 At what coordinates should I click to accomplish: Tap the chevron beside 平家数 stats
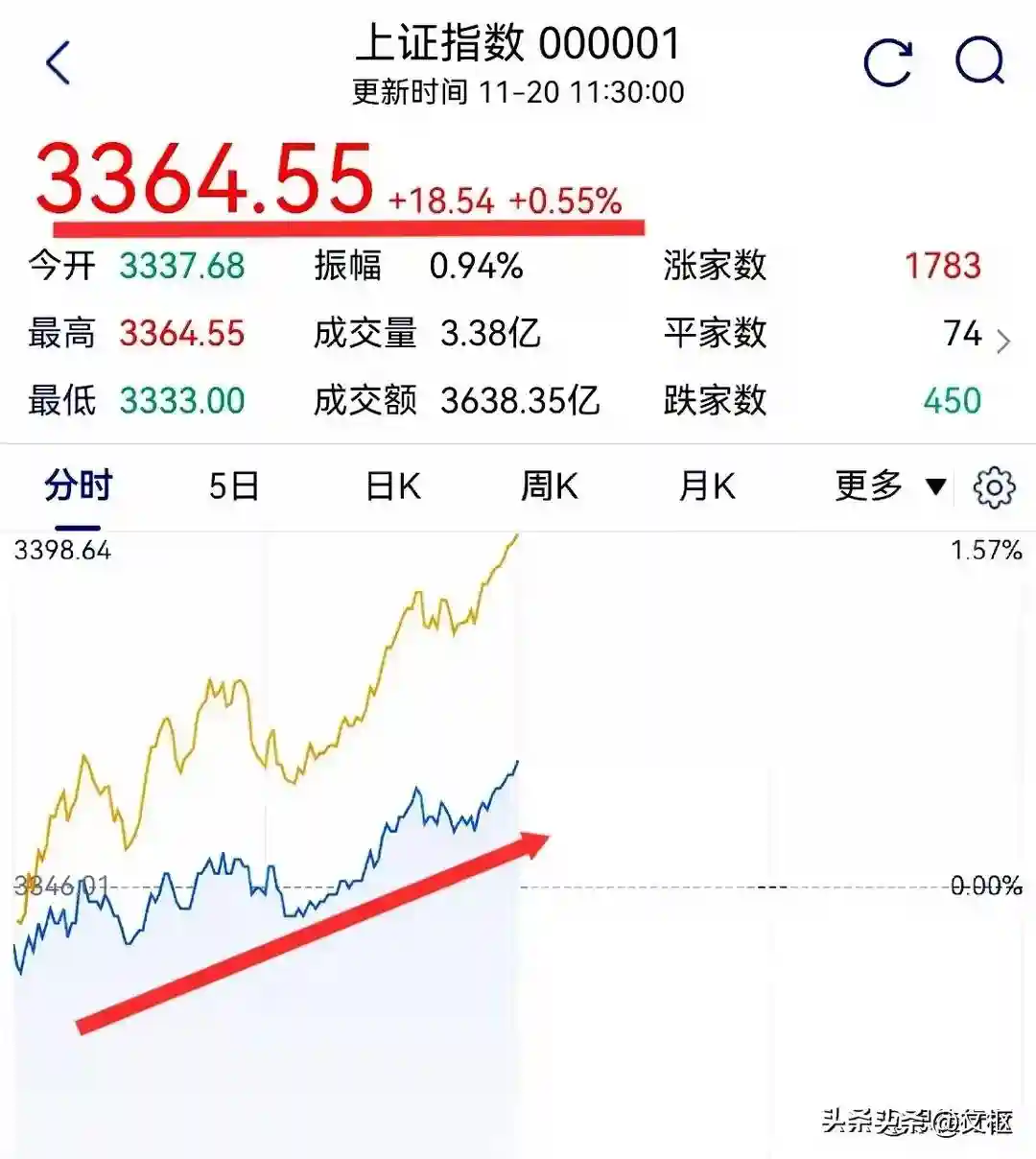click(x=1003, y=341)
